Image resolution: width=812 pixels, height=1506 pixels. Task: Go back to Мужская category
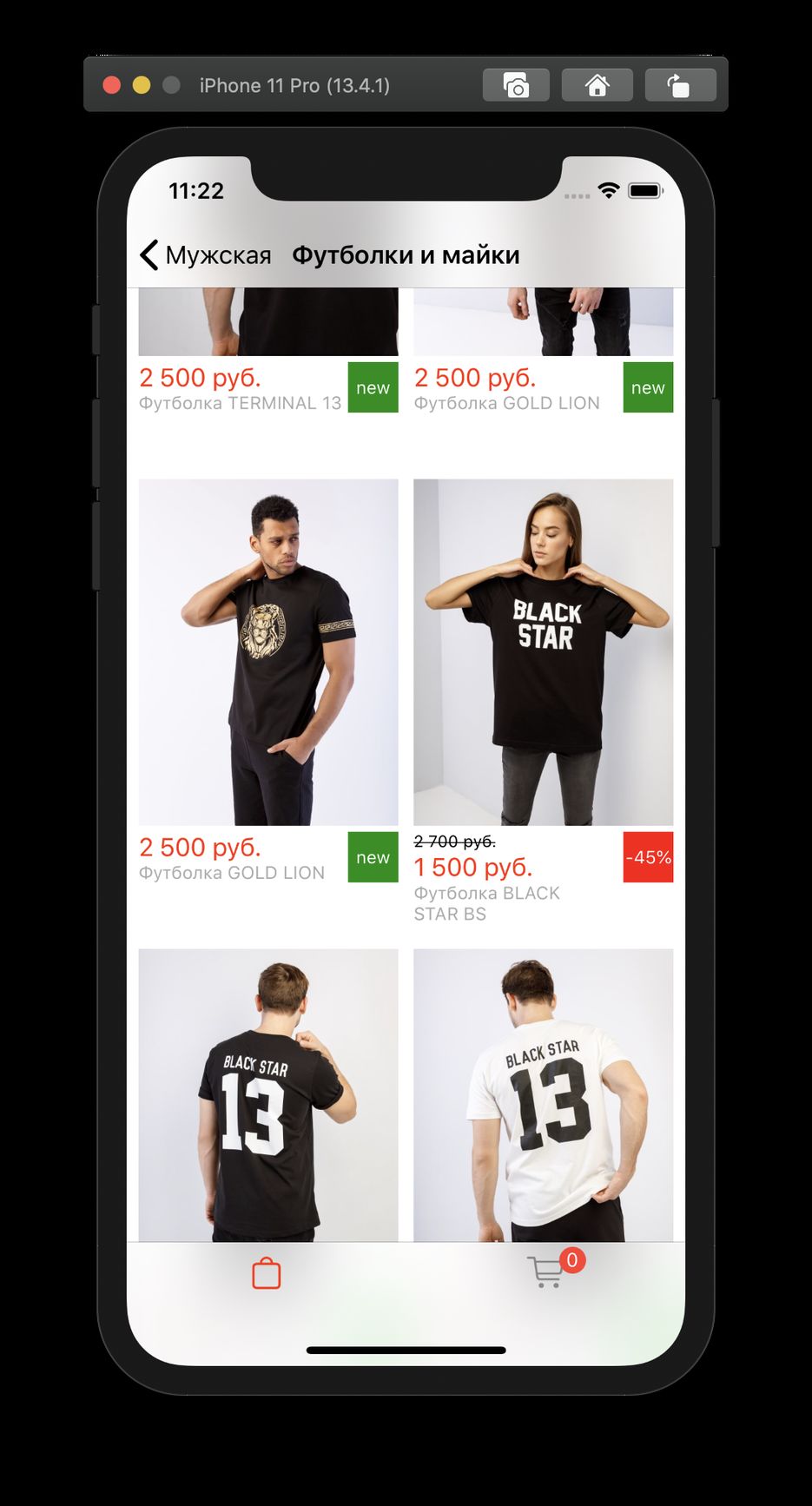(206, 255)
